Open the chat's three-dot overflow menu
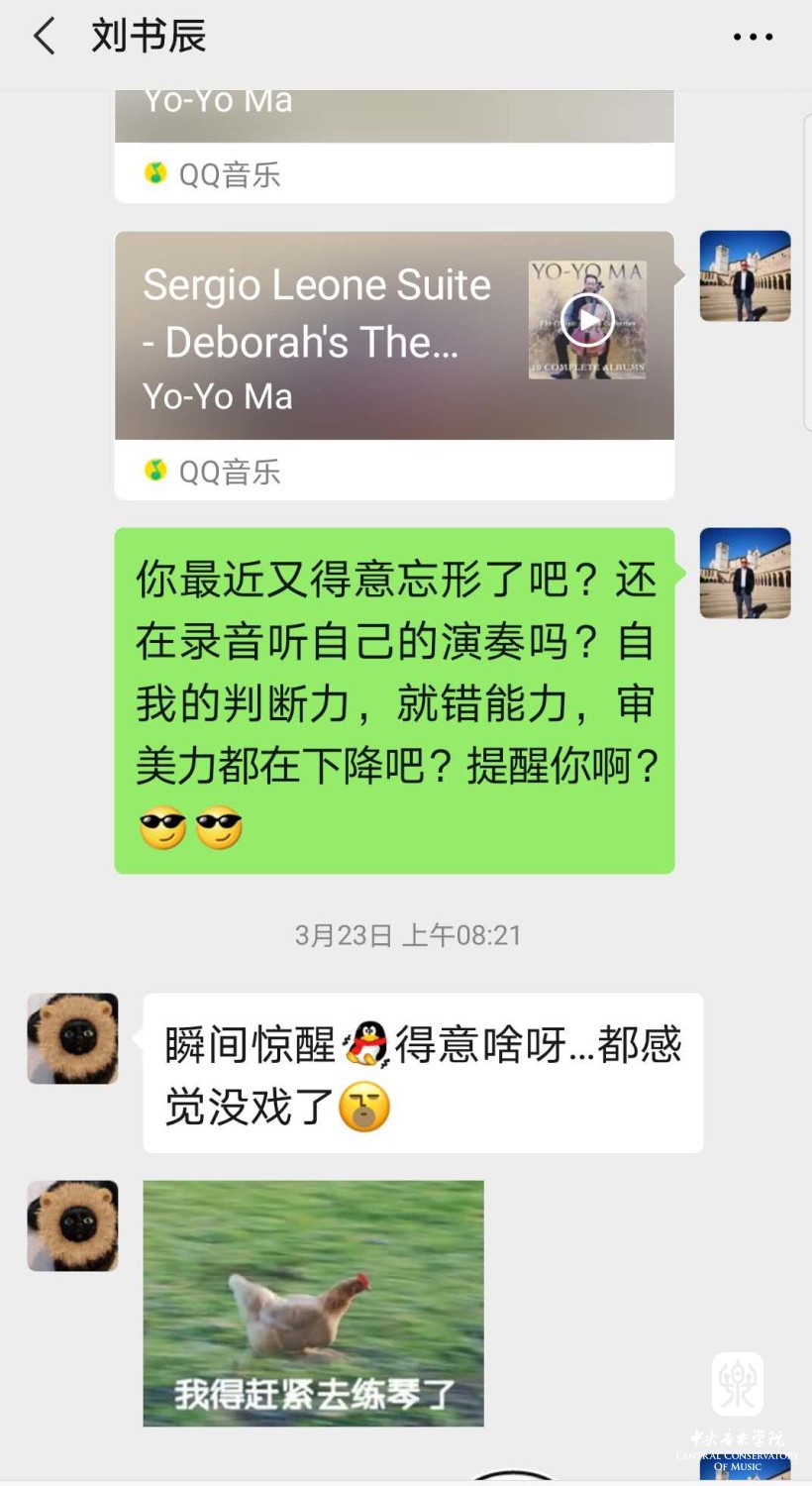 click(x=753, y=38)
